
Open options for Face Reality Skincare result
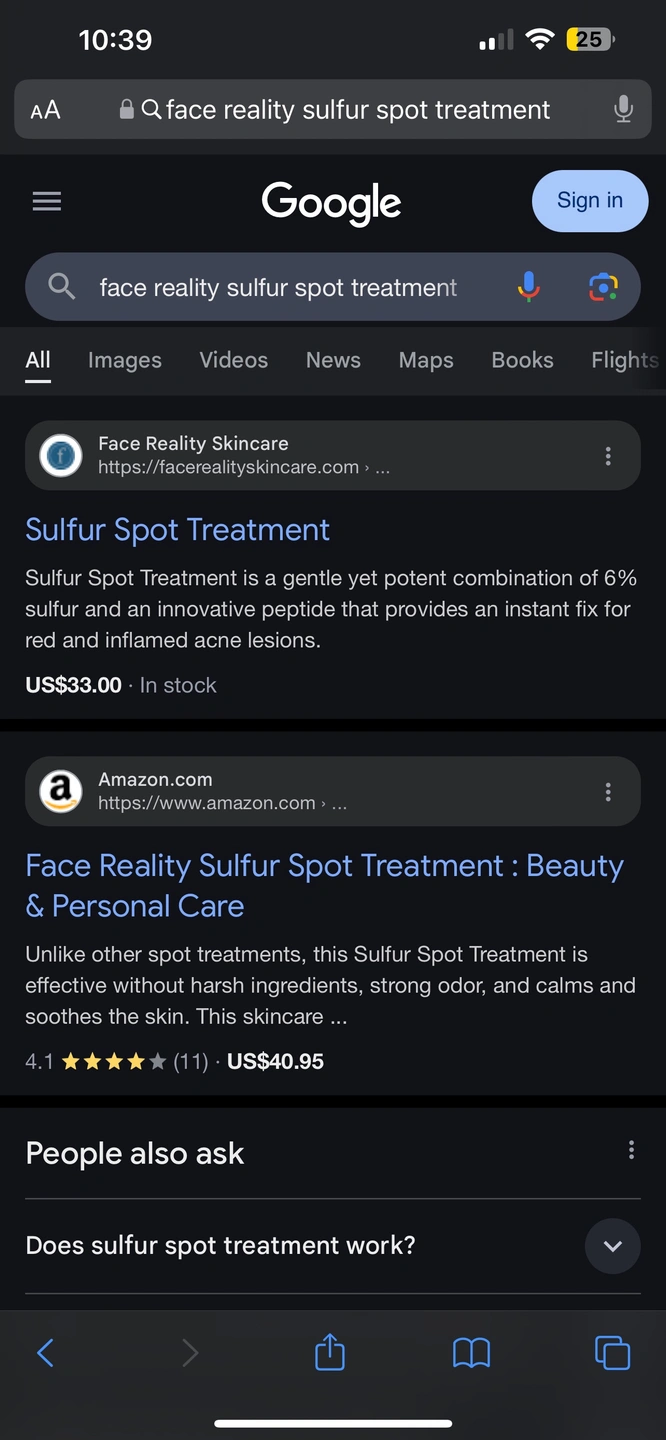(x=608, y=456)
